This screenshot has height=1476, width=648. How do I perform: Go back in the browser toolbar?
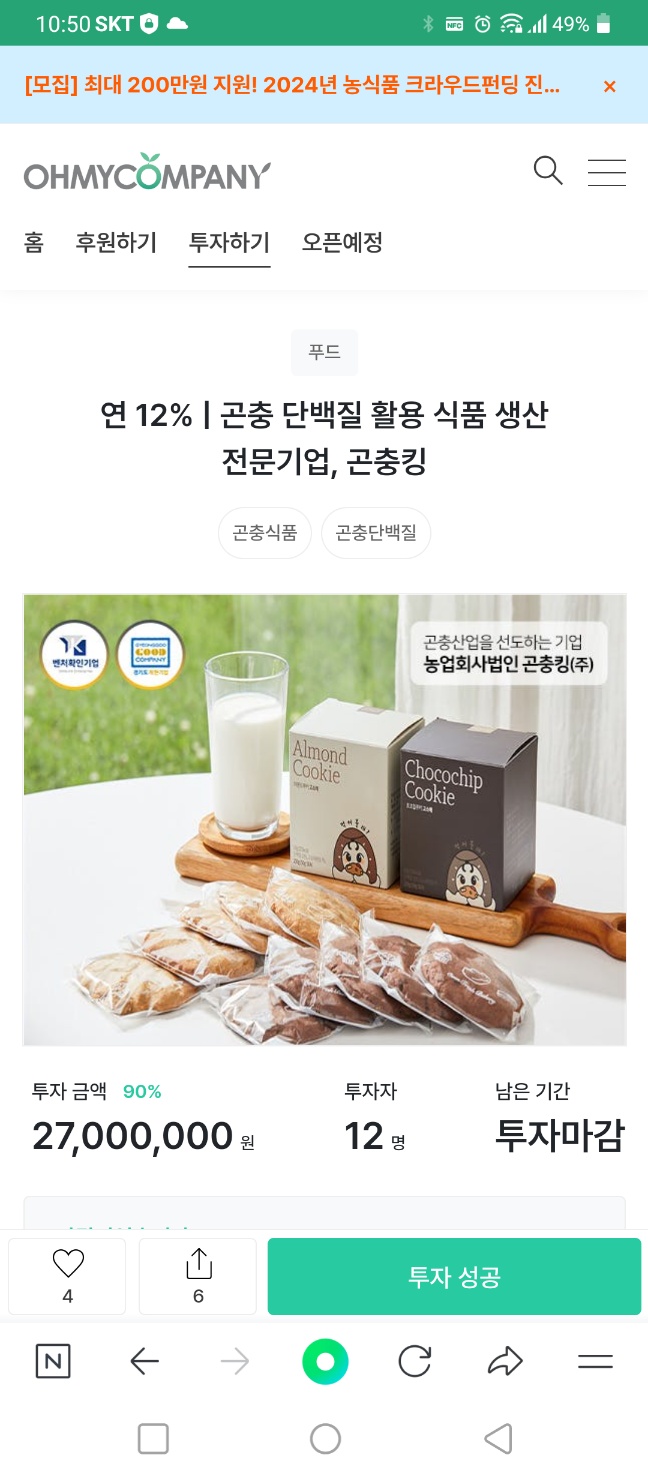tap(145, 1361)
